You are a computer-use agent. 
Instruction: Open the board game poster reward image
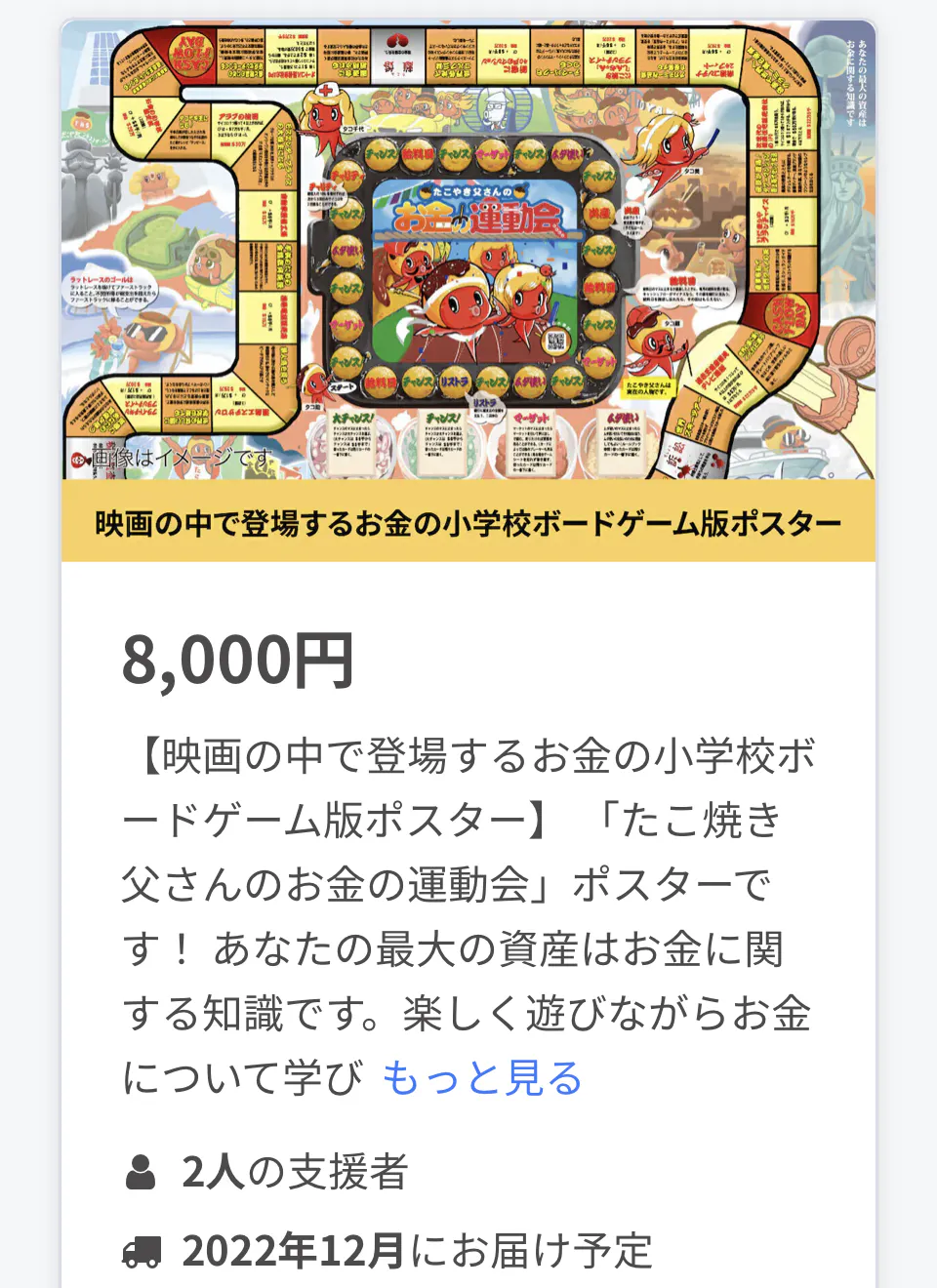(x=468, y=250)
